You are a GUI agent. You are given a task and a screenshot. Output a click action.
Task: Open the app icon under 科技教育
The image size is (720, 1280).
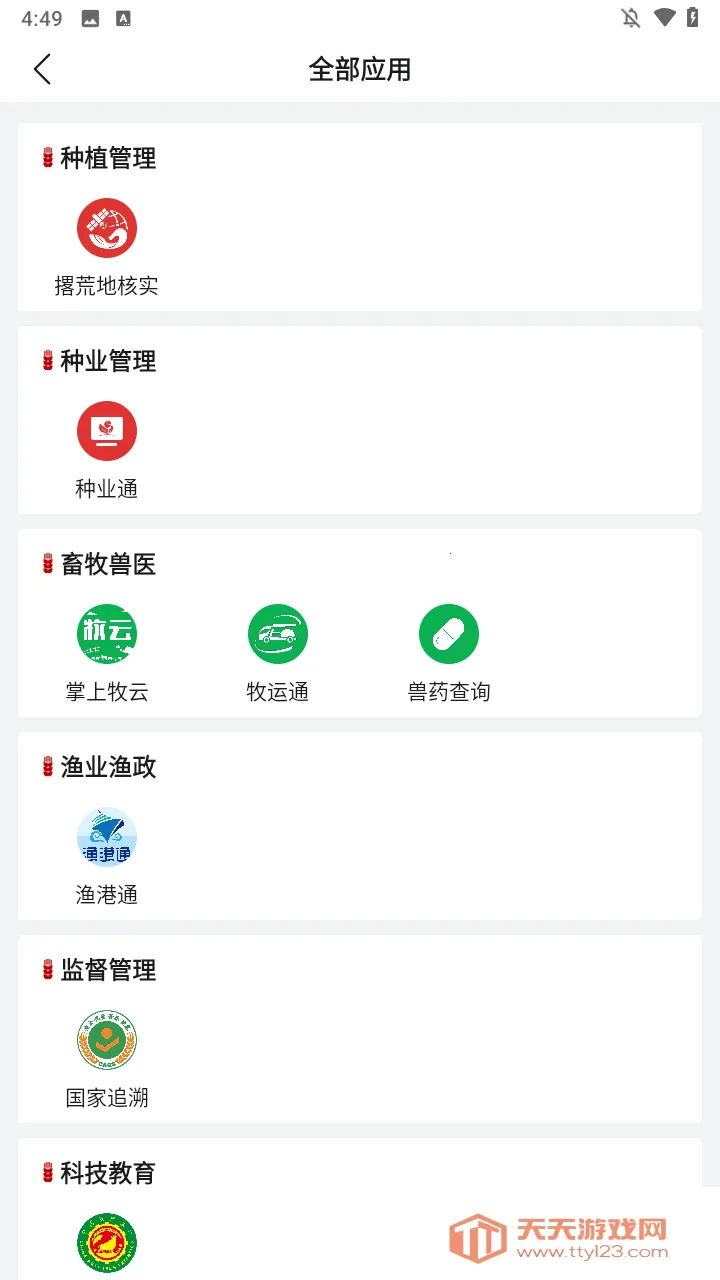[x=107, y=1243]
